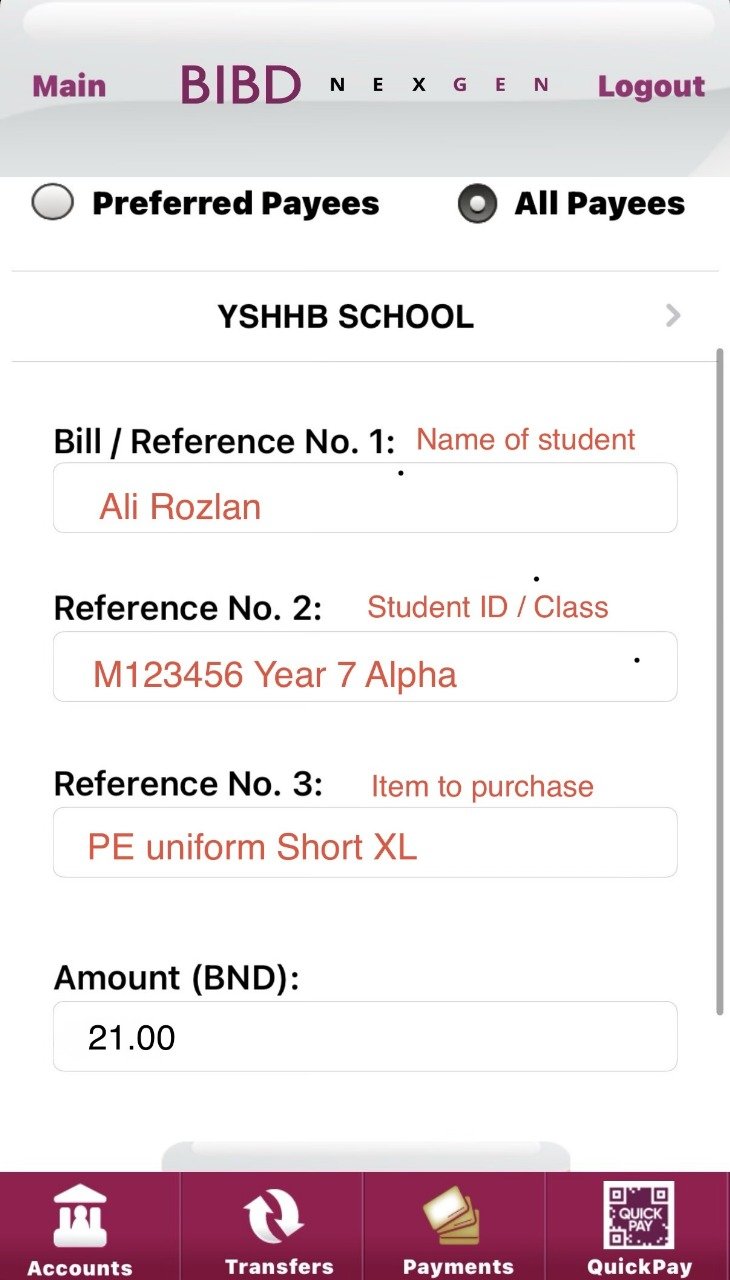Log out of BIBD NEXGEN

651,87
